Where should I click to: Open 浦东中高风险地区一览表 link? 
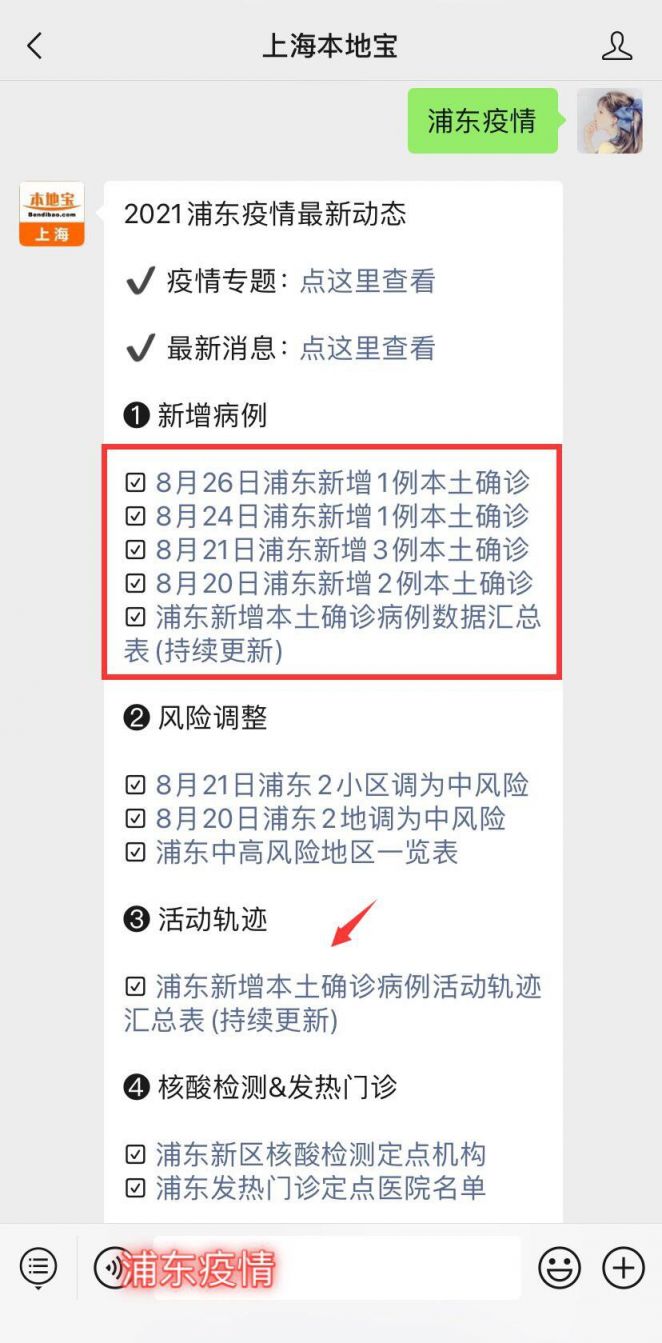(307, 852)
